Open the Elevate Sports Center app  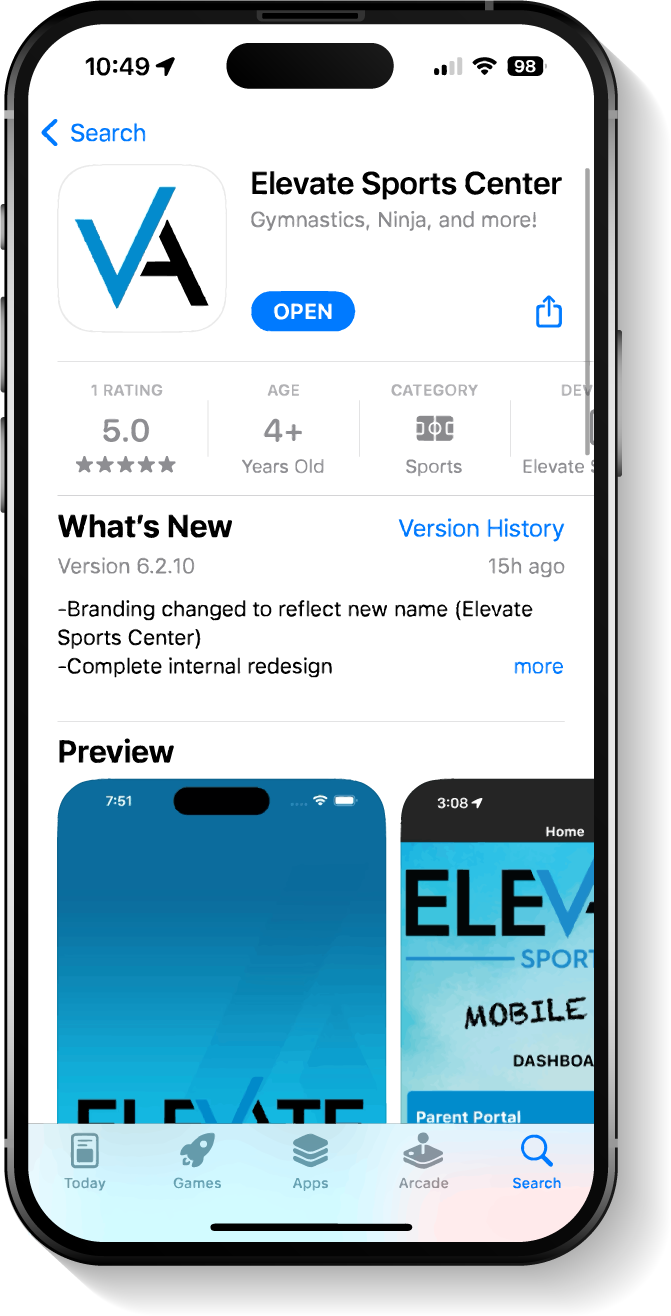pyautogui.click(x=303, y=312)
